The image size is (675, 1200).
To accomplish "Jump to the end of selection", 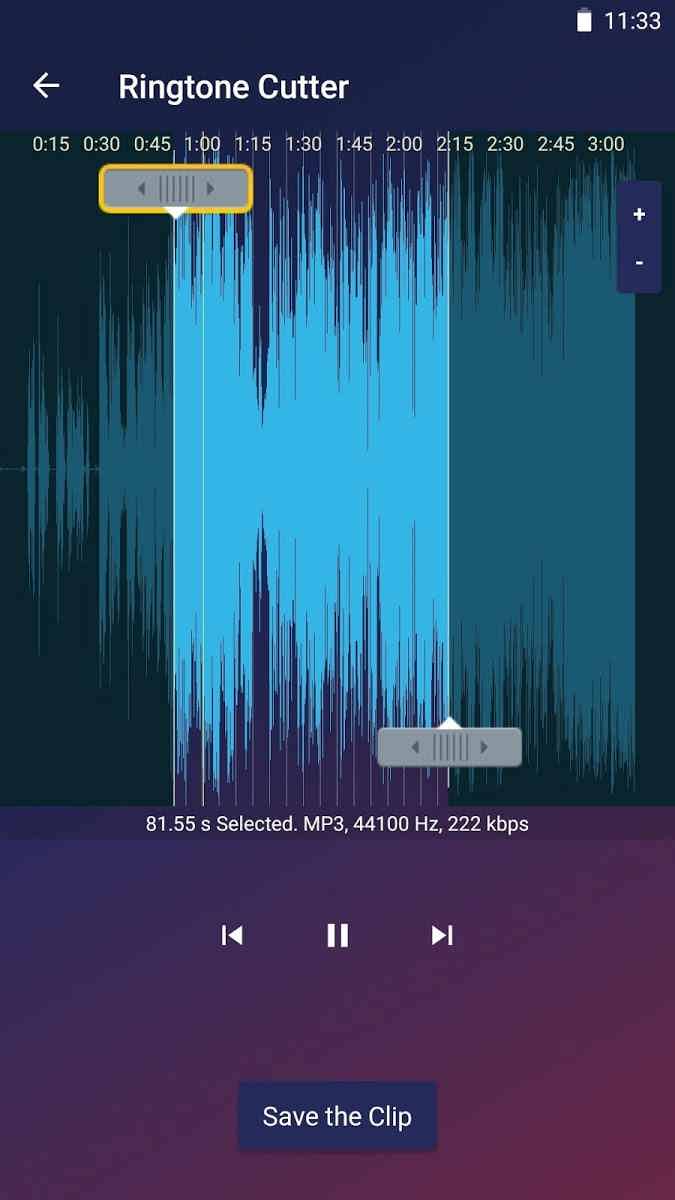I will coord(442,935).
